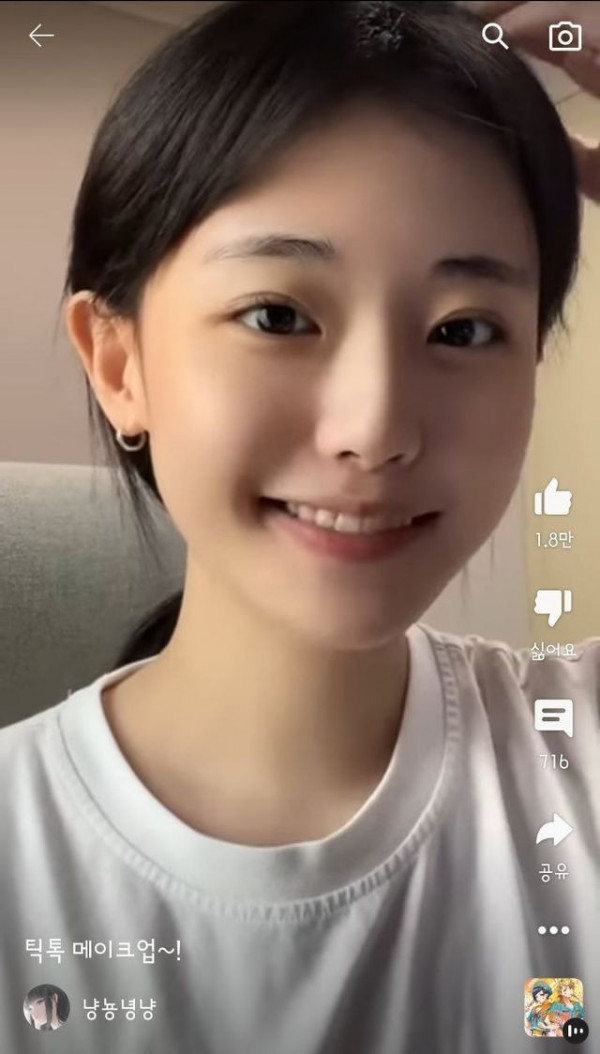The width and height of the screenshot is (600, 1054).
Task: Open the 냥농녕냥 channel profile
Action: [x=47, y=1008]
